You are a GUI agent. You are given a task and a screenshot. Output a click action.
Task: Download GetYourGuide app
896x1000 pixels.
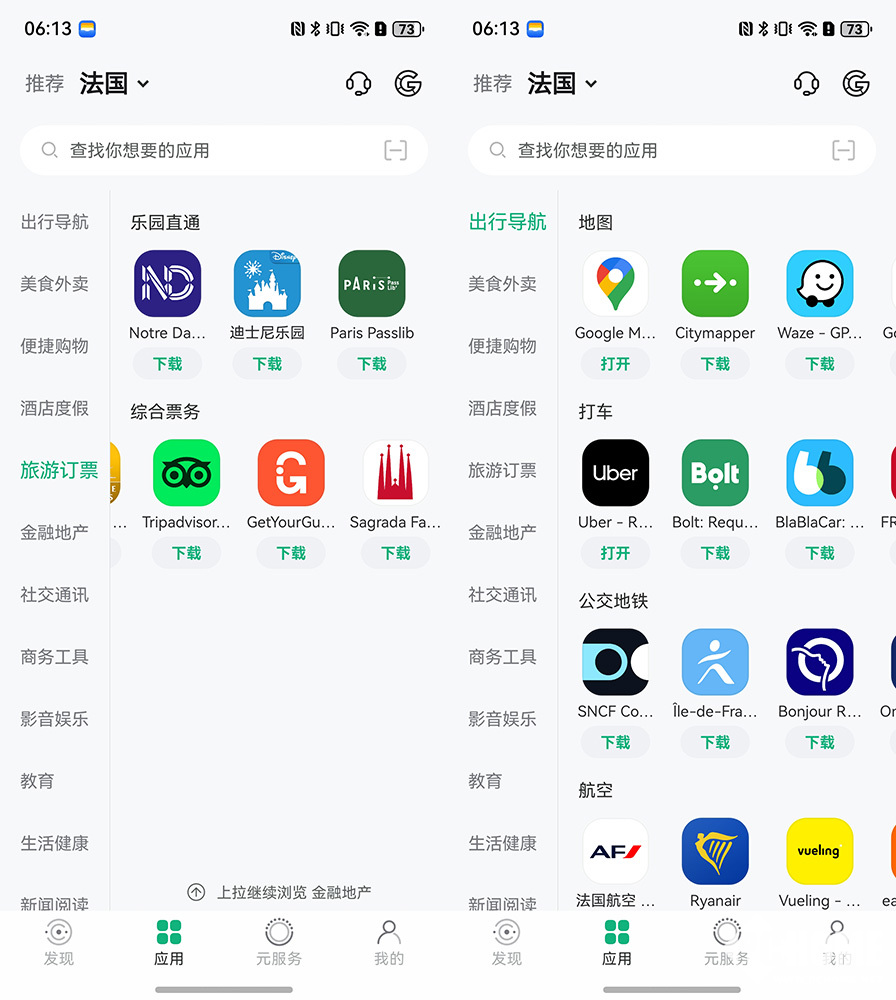[x=291, y=553]
